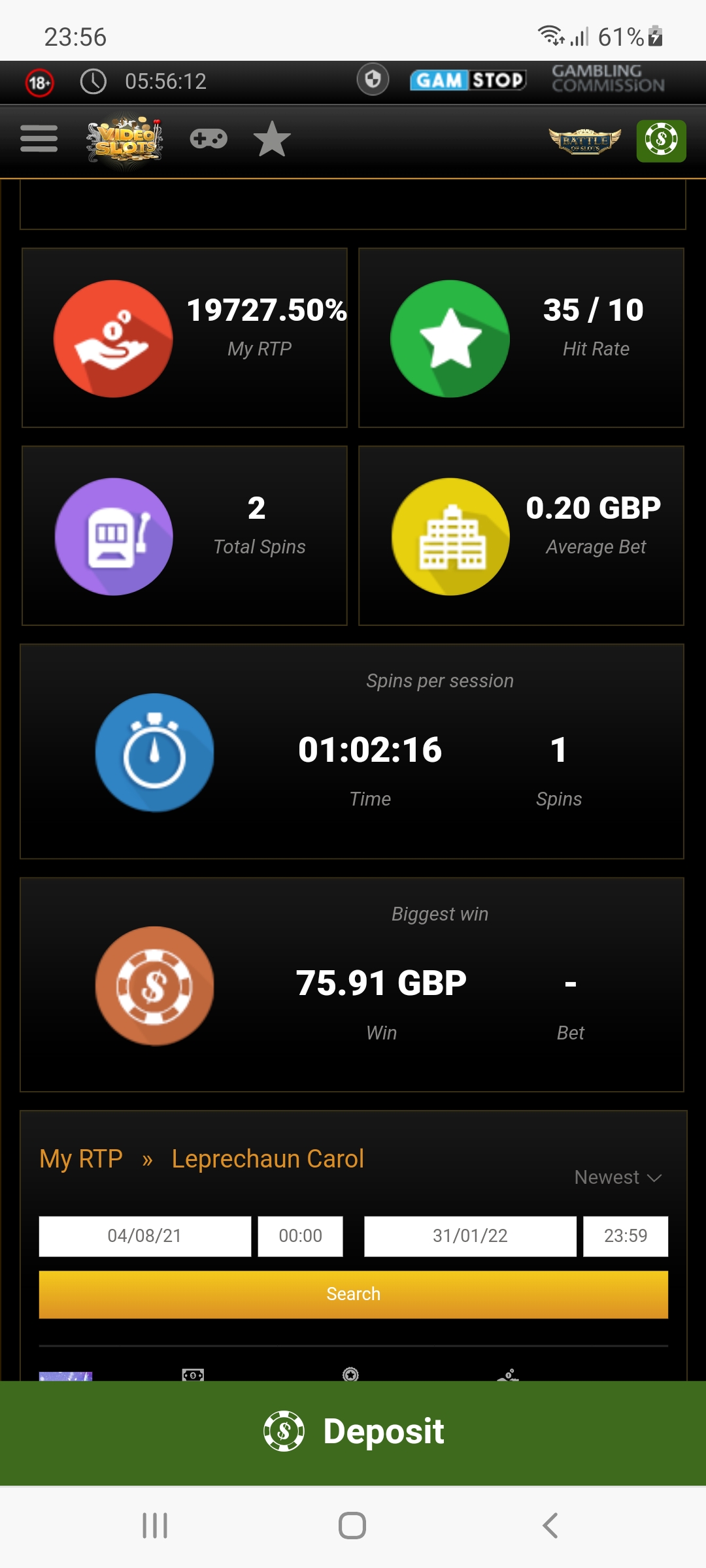The width and height of the screenshot is (706, 1568).
Task: Edit the start time 00:00
Action: (300, 1236)
